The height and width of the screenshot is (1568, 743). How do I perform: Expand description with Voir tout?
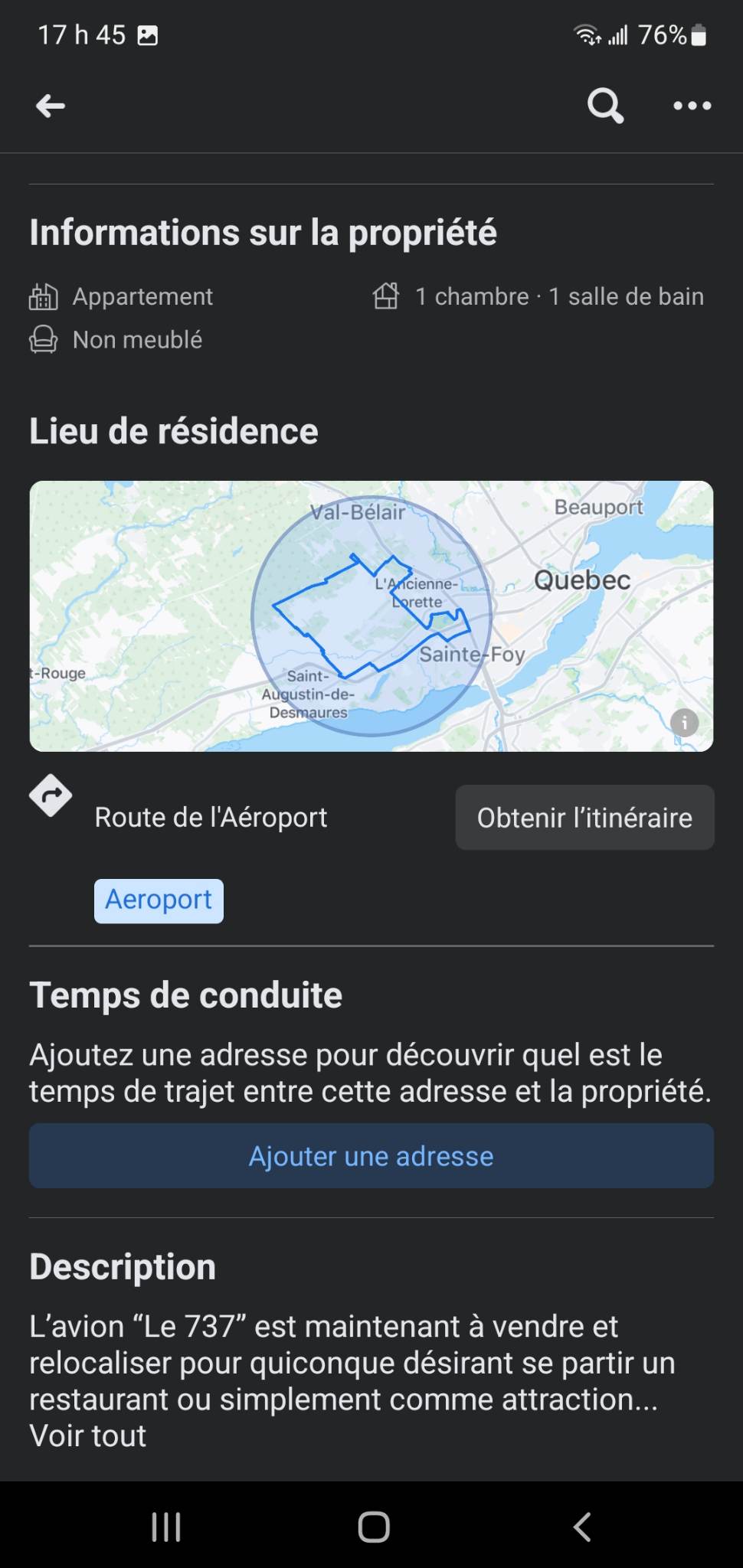[87, 1436]
